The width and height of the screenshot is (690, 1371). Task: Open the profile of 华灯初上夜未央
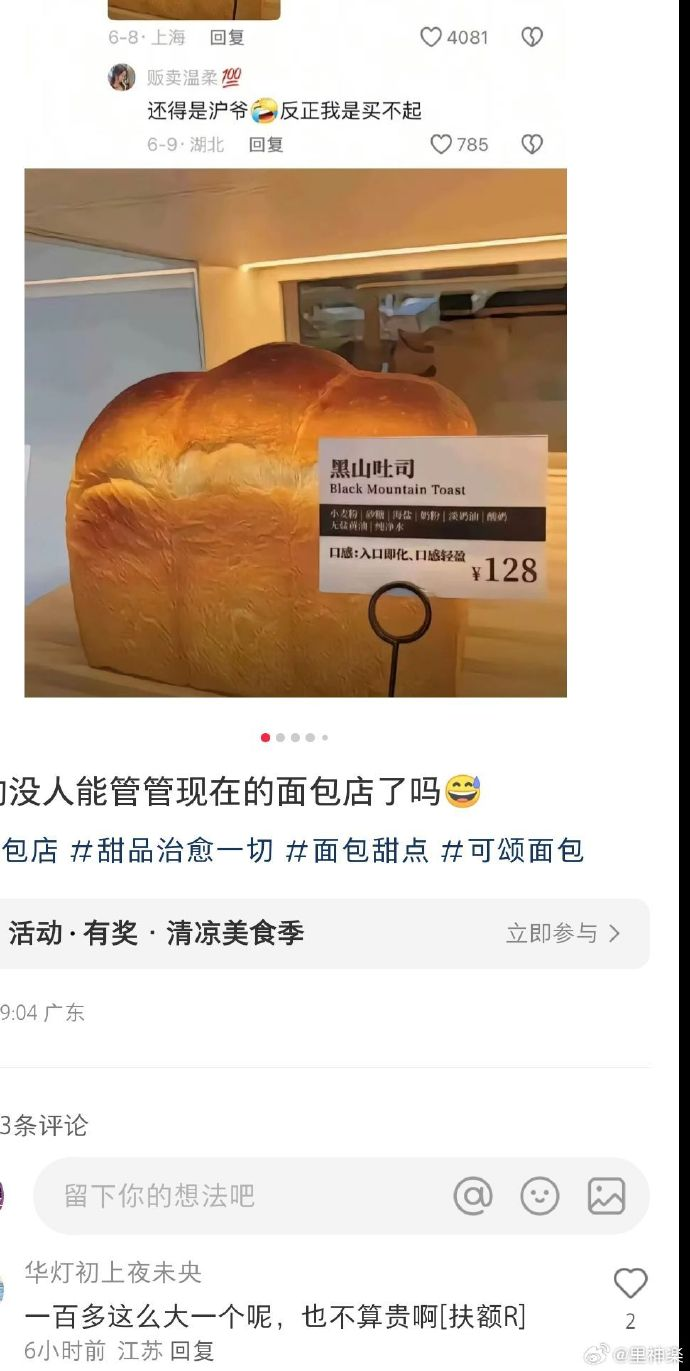click(x=113, y=1272)
